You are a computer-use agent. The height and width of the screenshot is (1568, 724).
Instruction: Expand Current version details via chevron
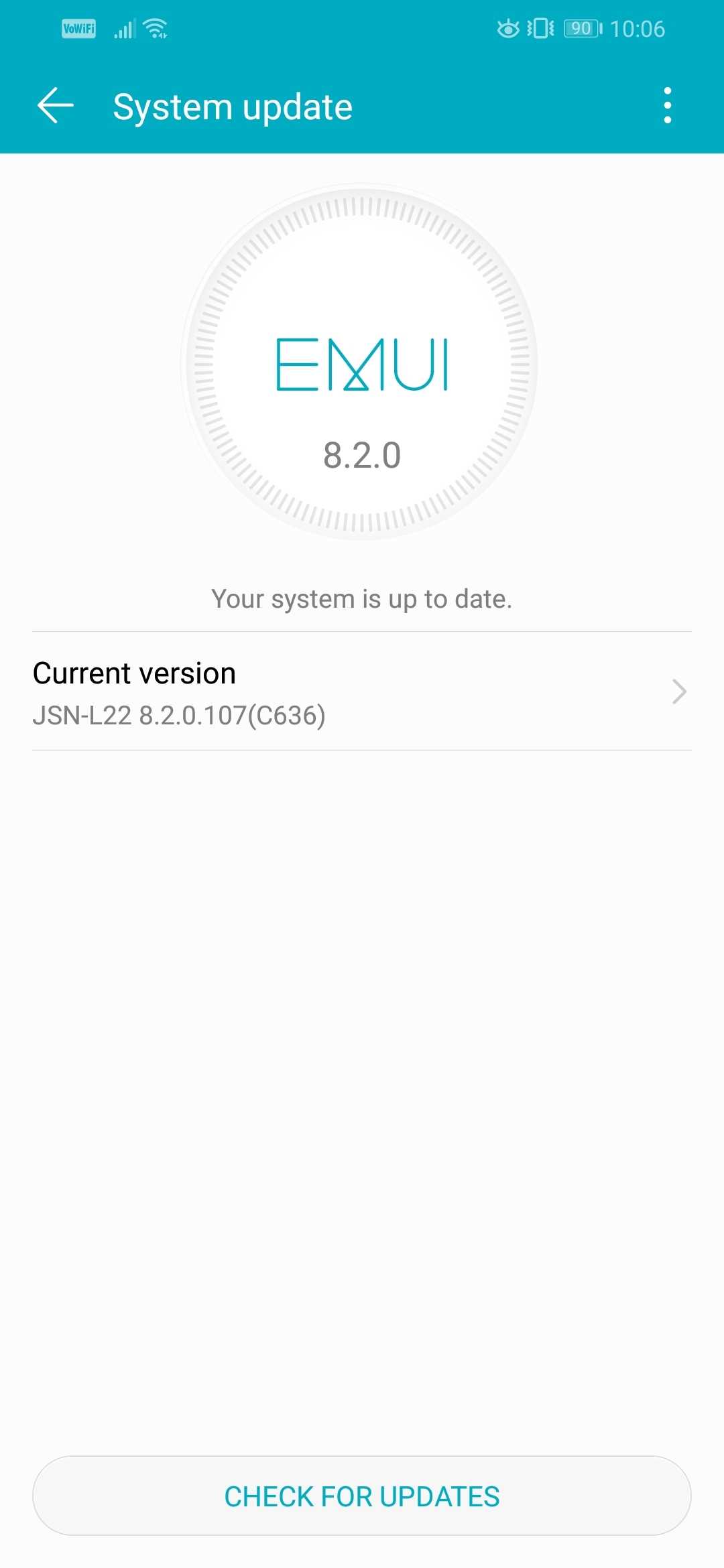pyautogui.click(x=680, y=692)
